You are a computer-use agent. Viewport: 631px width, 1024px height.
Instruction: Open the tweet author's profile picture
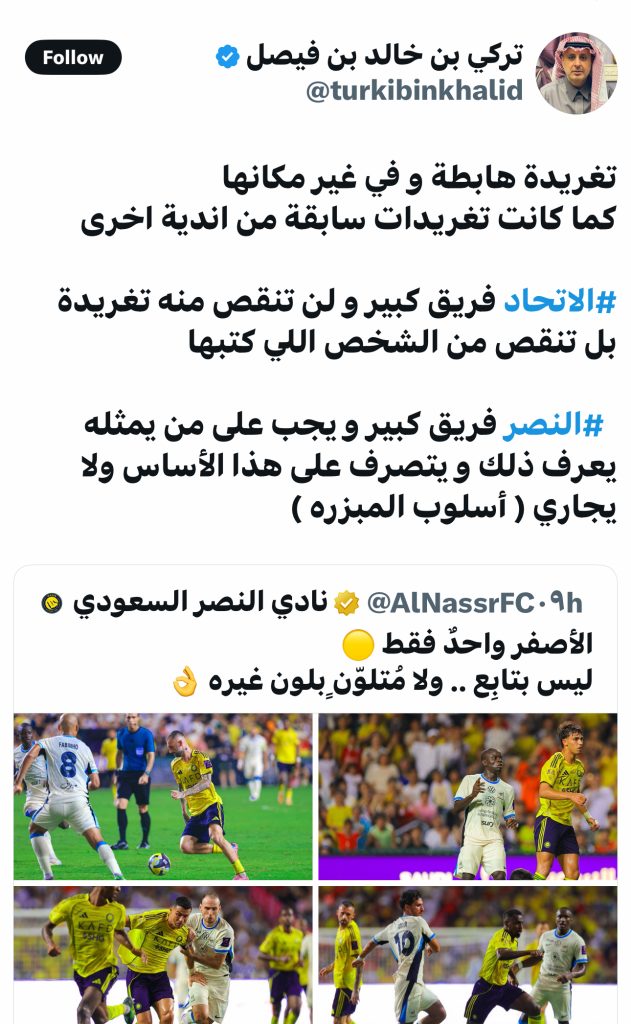pos(576,73)
